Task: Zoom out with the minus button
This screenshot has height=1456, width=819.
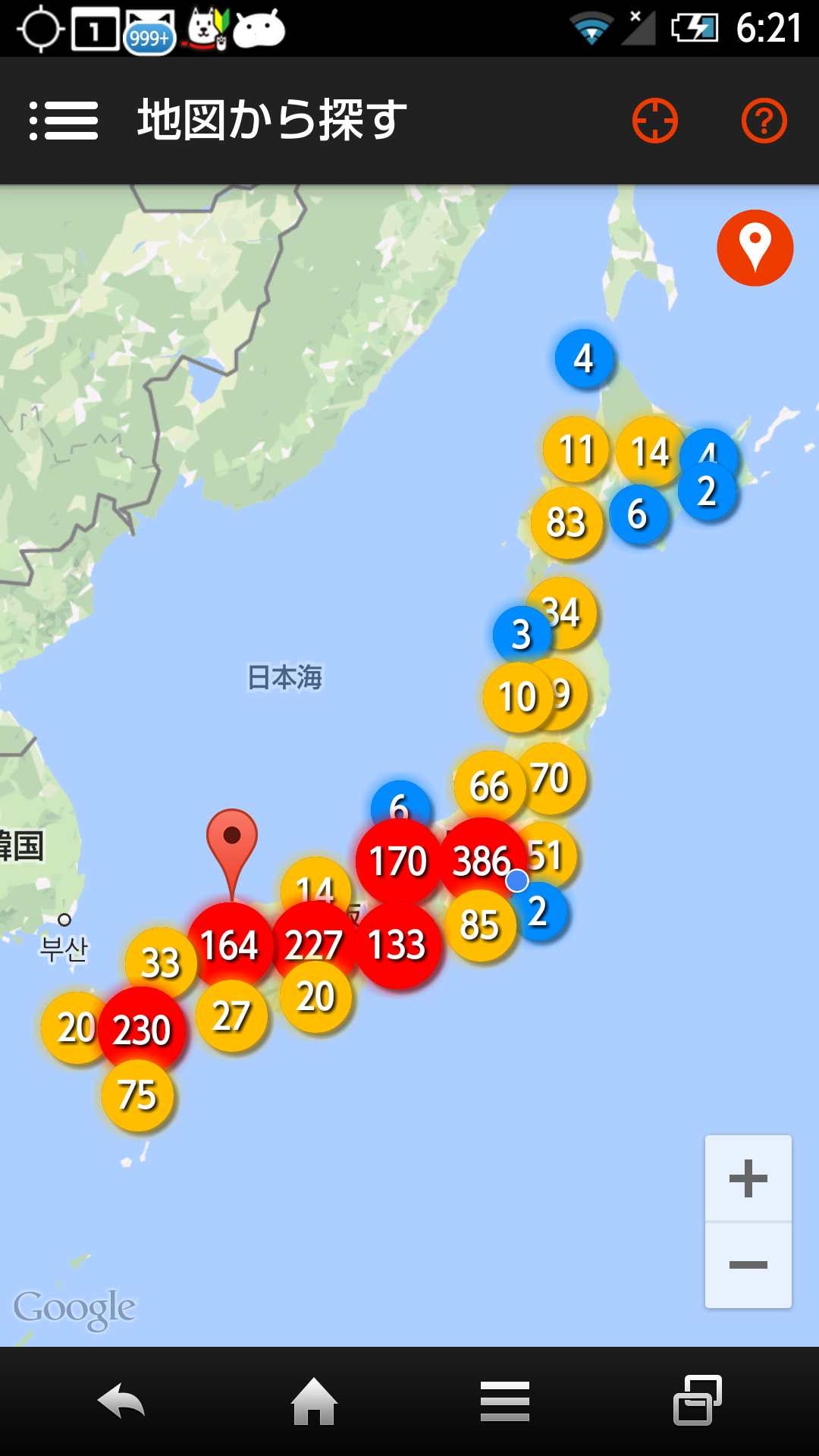Action: (748, 1265)
